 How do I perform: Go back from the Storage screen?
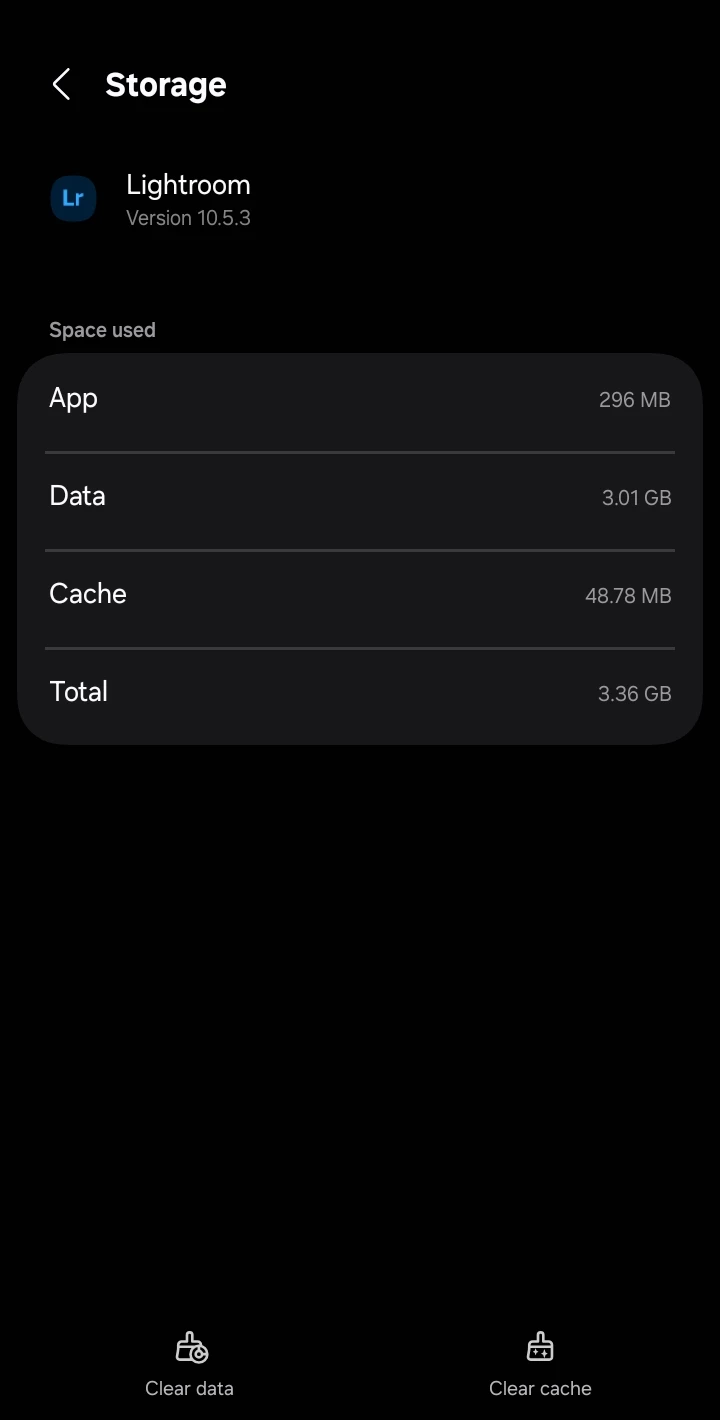(61, 85)
